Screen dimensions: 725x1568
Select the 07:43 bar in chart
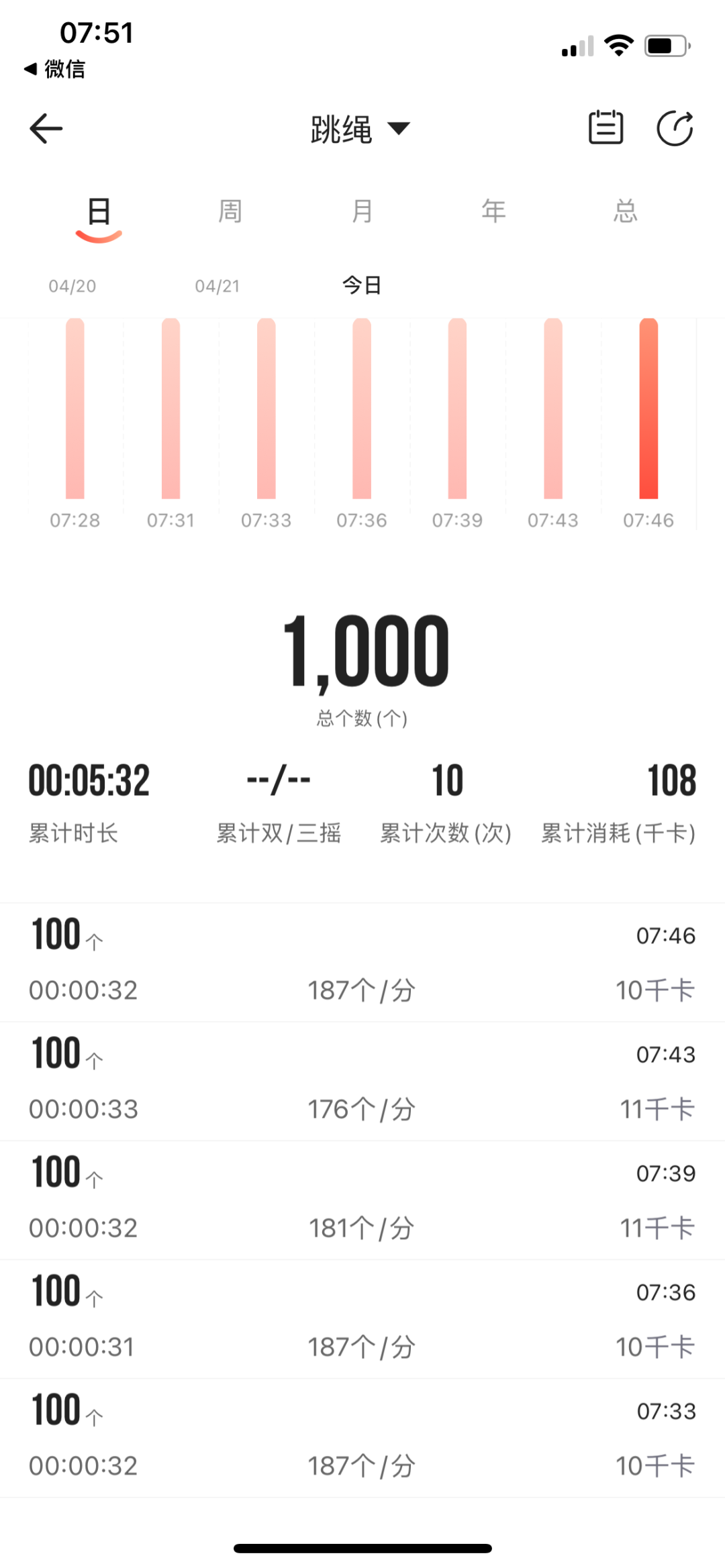[x=553, y=409]
